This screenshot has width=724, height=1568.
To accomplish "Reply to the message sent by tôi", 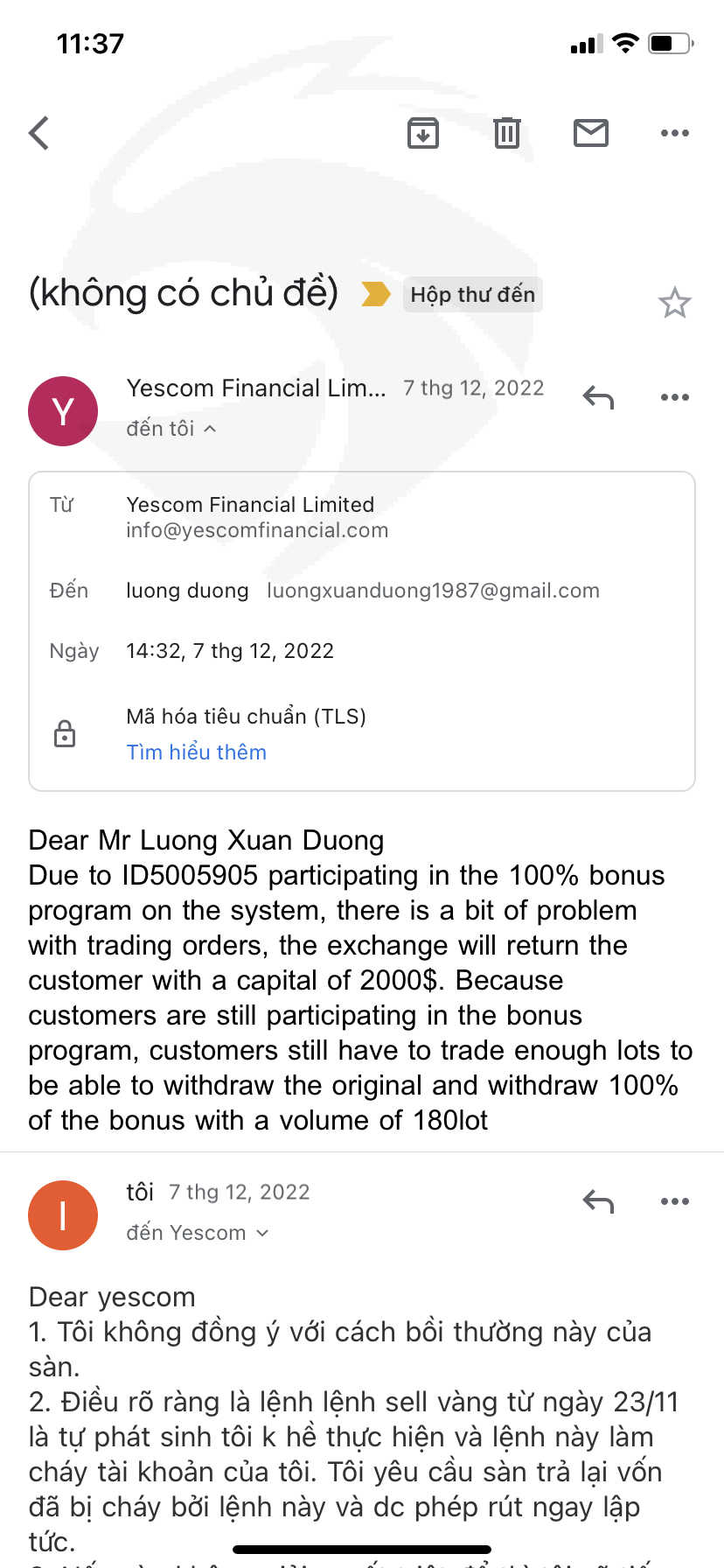I will tap(599, 1201).
